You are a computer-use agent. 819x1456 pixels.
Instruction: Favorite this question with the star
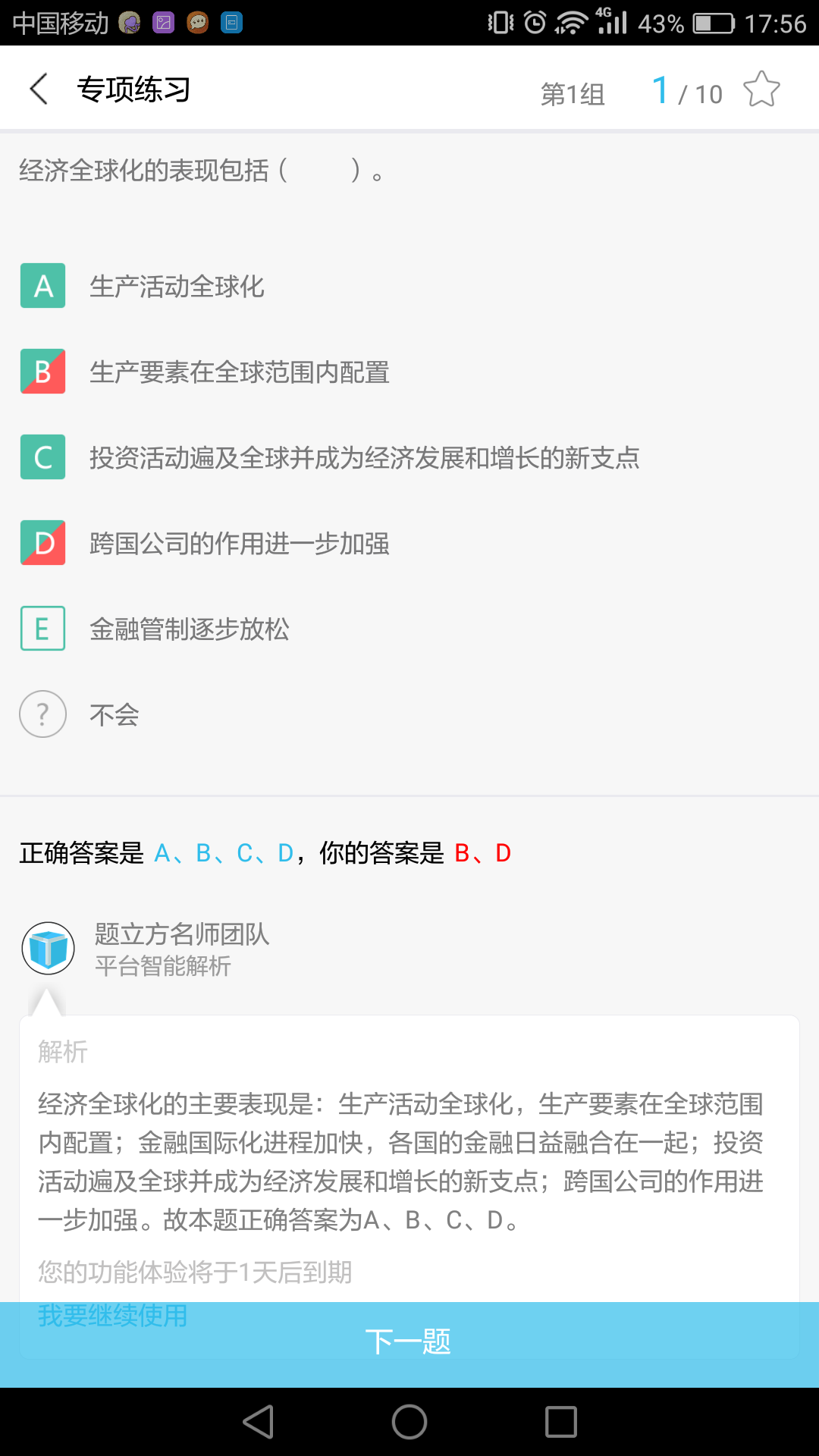click(761, 89)
